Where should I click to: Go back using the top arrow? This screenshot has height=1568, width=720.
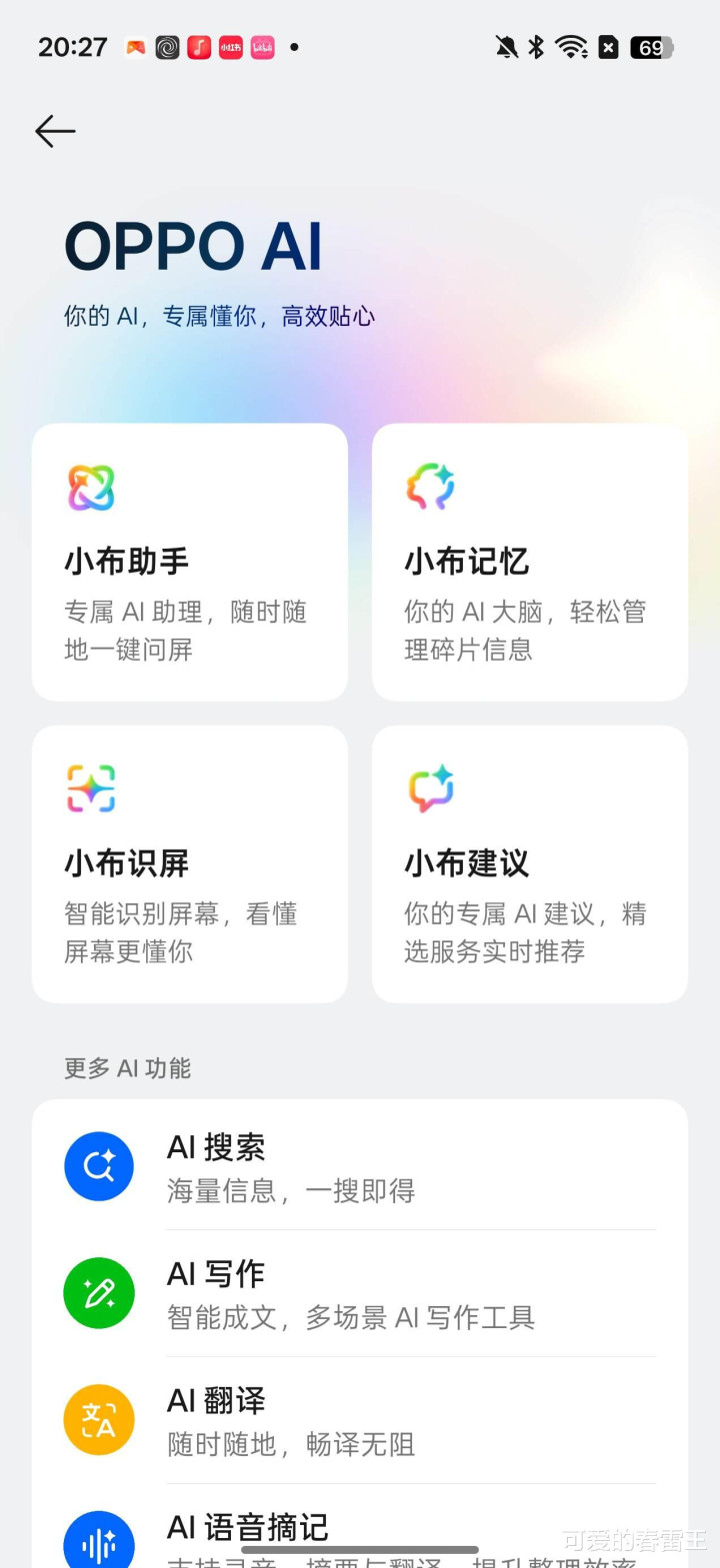click(55, 131)
